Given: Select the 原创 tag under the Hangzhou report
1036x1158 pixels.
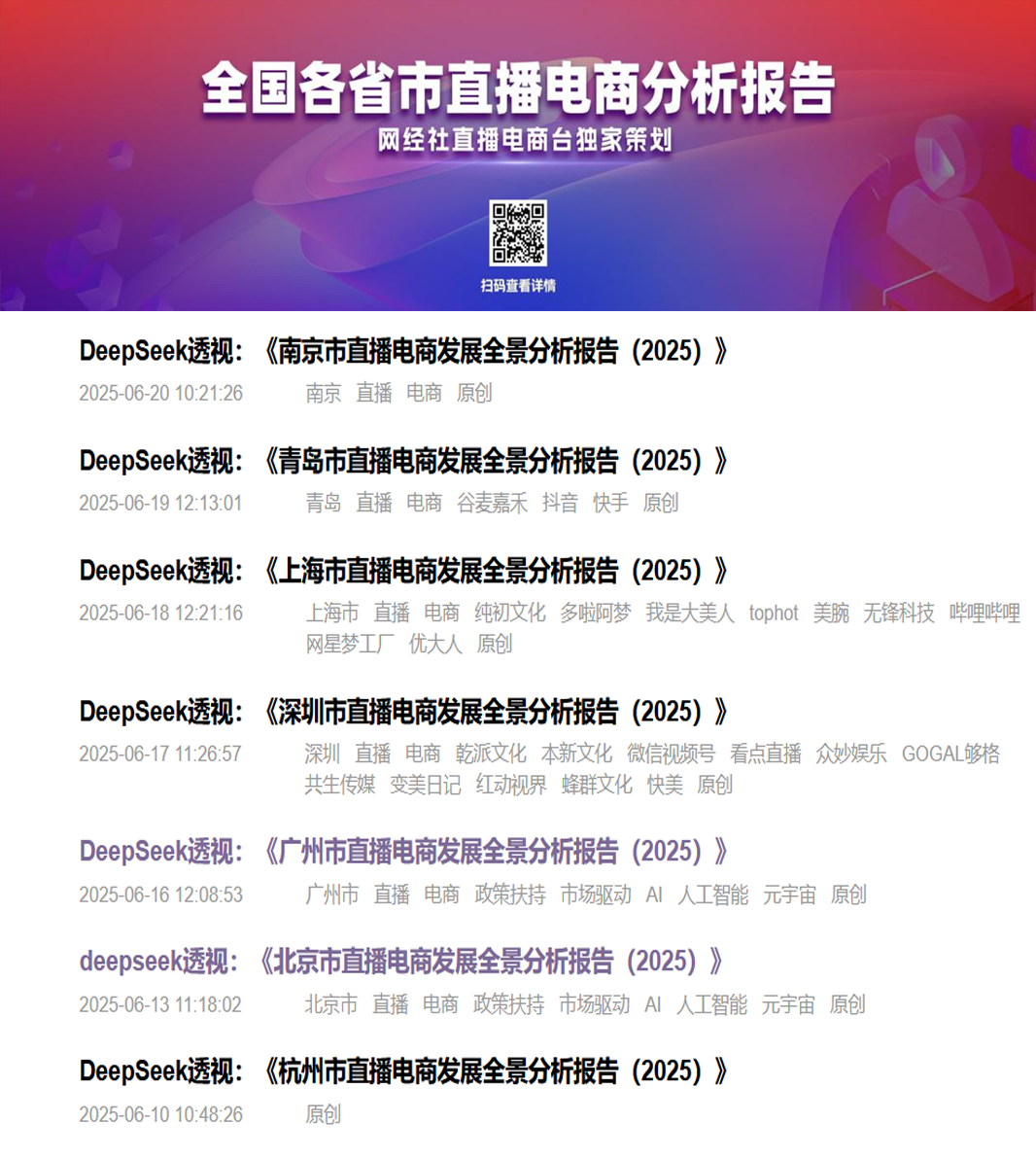Looking at the screenshot, I should click(323, 1114).
